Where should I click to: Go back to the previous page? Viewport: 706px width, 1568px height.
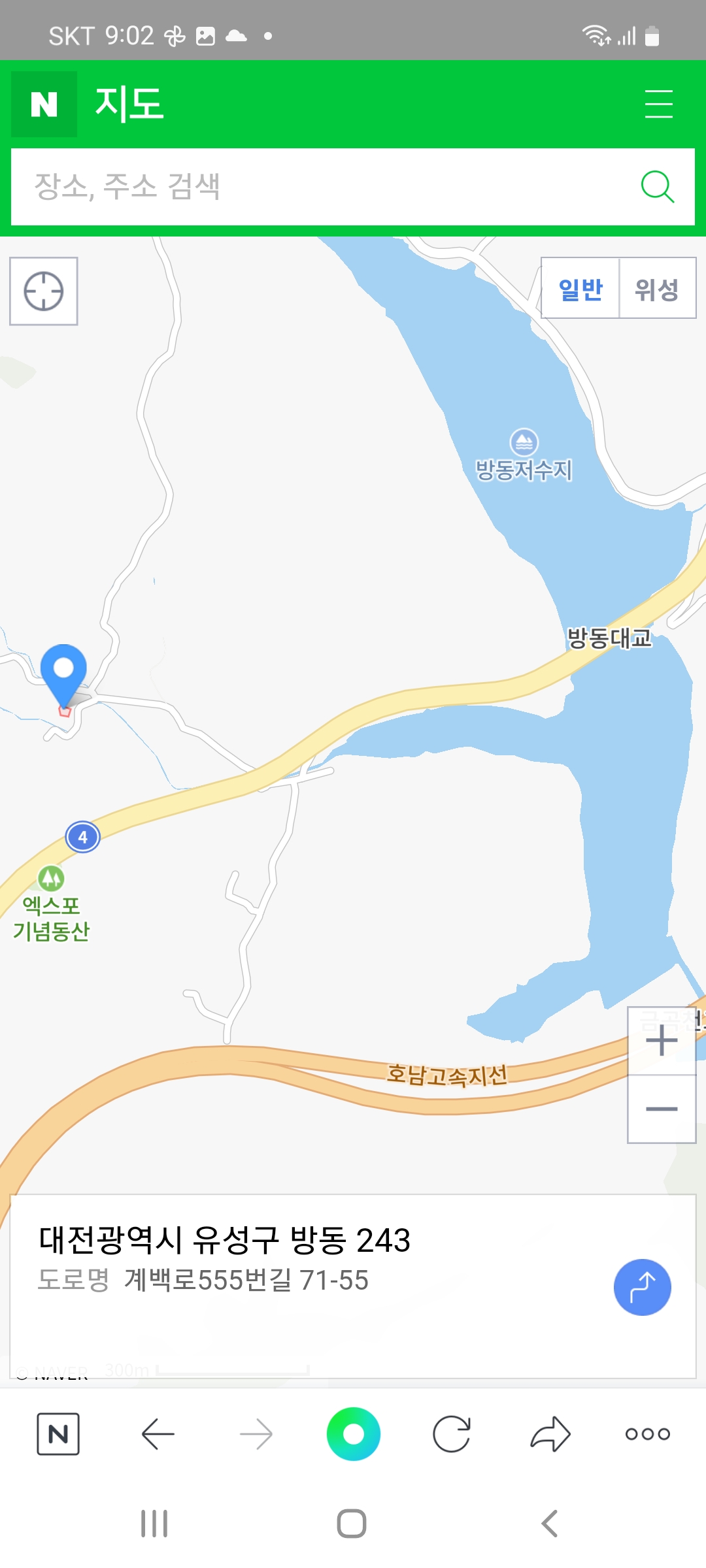pyautogui.click(x=158, y=1434)
